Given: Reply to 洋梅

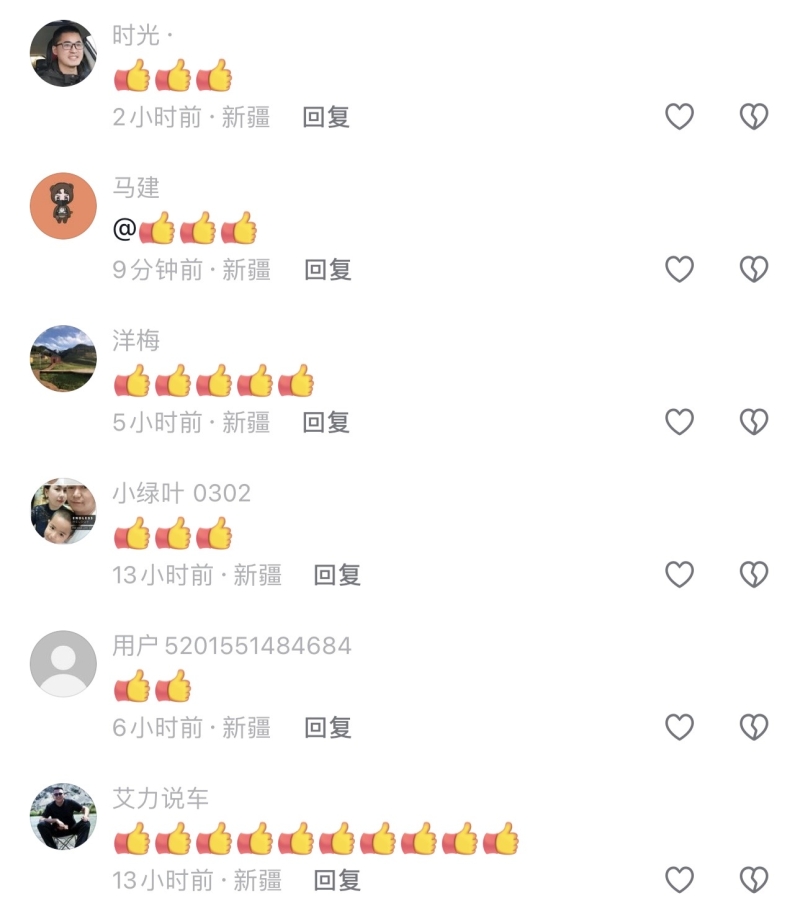Looking at the screenshot, I should (x=326, y=422).
